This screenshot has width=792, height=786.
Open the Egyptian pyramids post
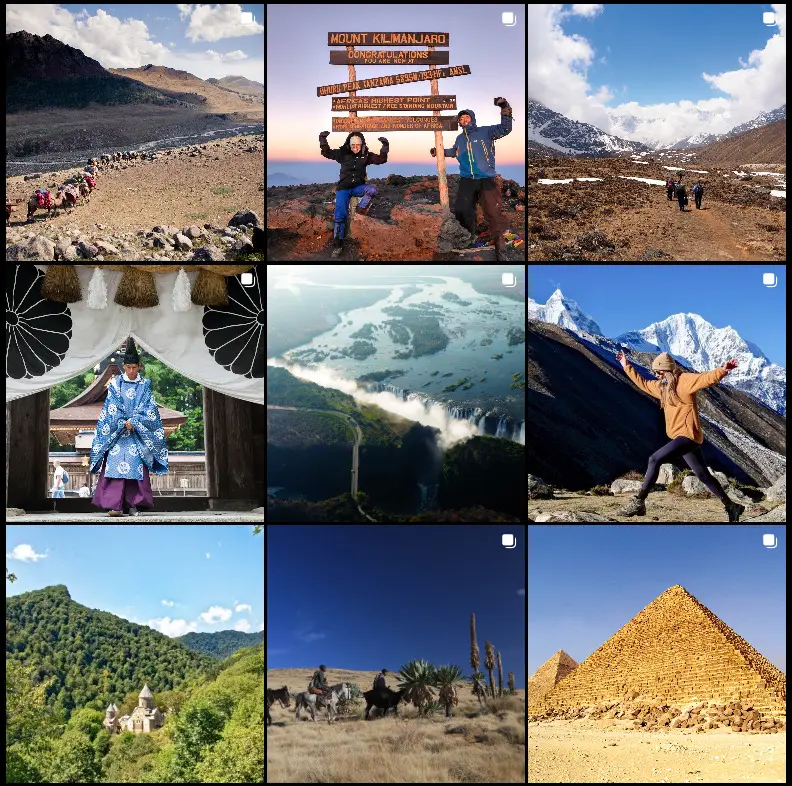656,654
